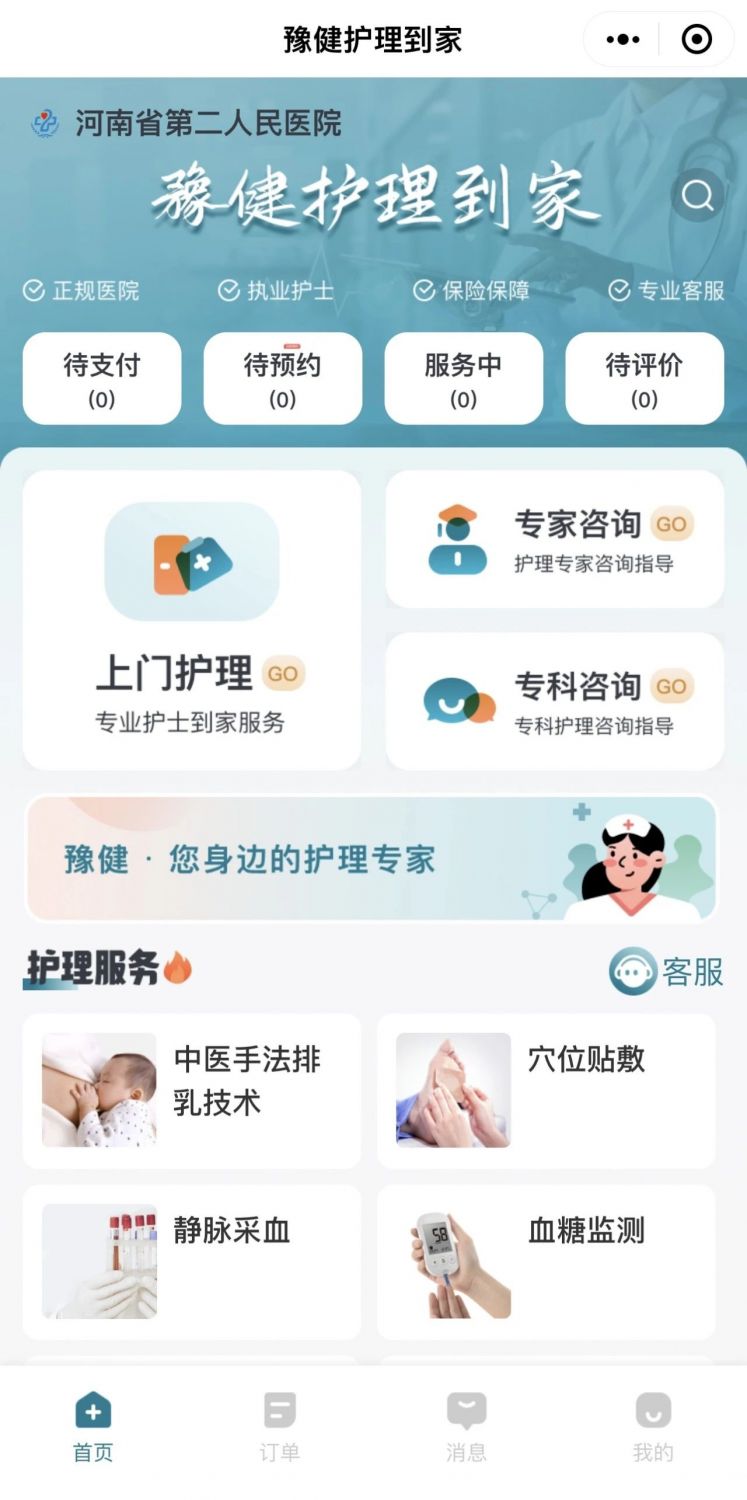
Task: Open the 上门护理 service card
Action: 192,620
